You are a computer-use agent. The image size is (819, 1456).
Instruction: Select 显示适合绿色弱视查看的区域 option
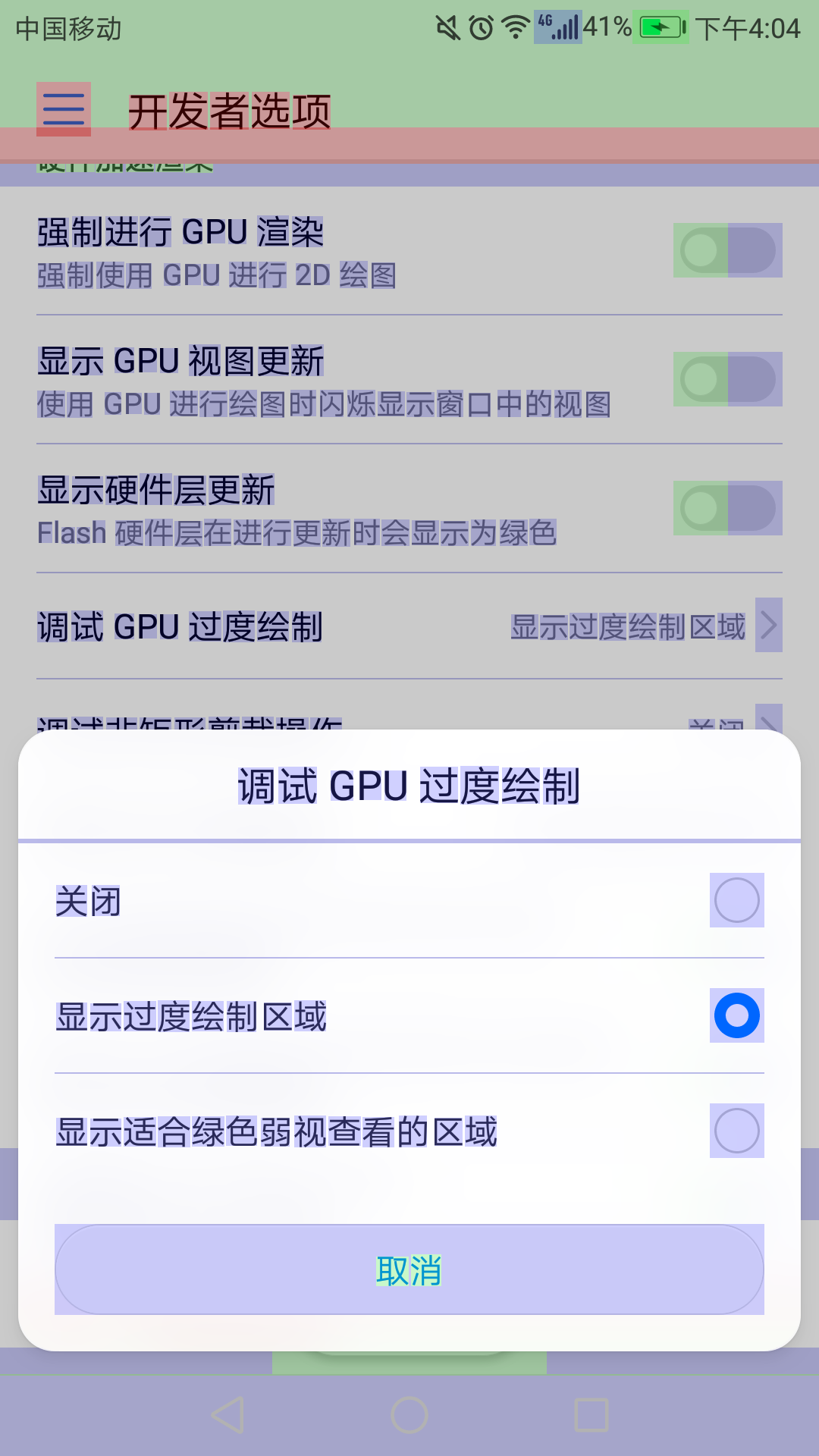[409, 1131]
